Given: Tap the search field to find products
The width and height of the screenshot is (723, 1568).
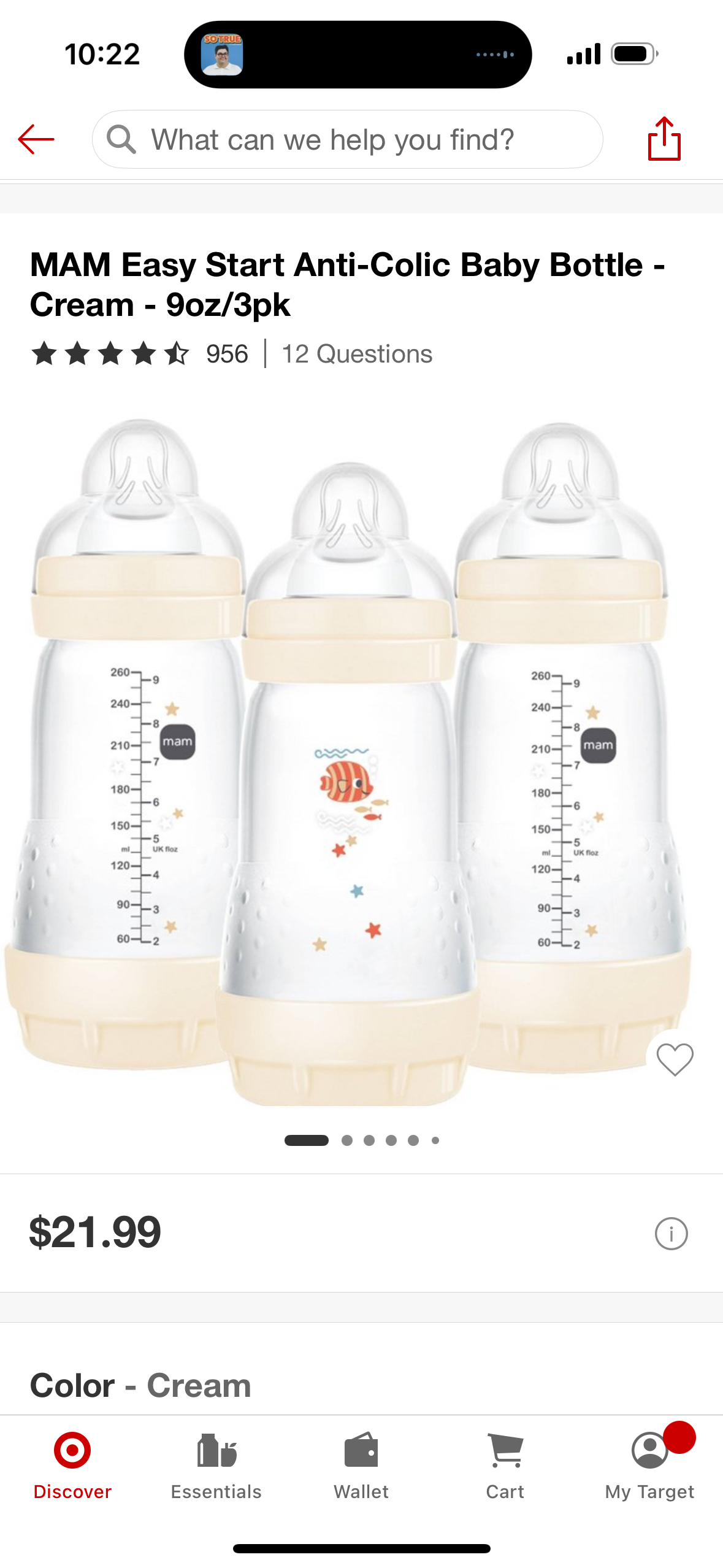Looking at the screenshot, I should point(347,140).
